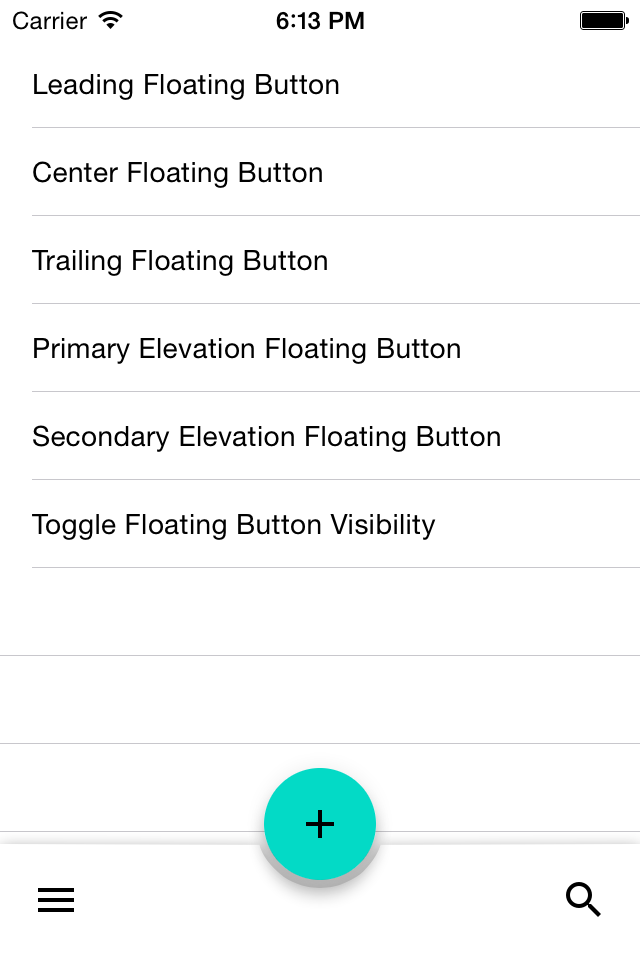The height and width of the screenshot is (960, 640).
Task: Select Trailing Floating Button row
Action: (180, 261)
